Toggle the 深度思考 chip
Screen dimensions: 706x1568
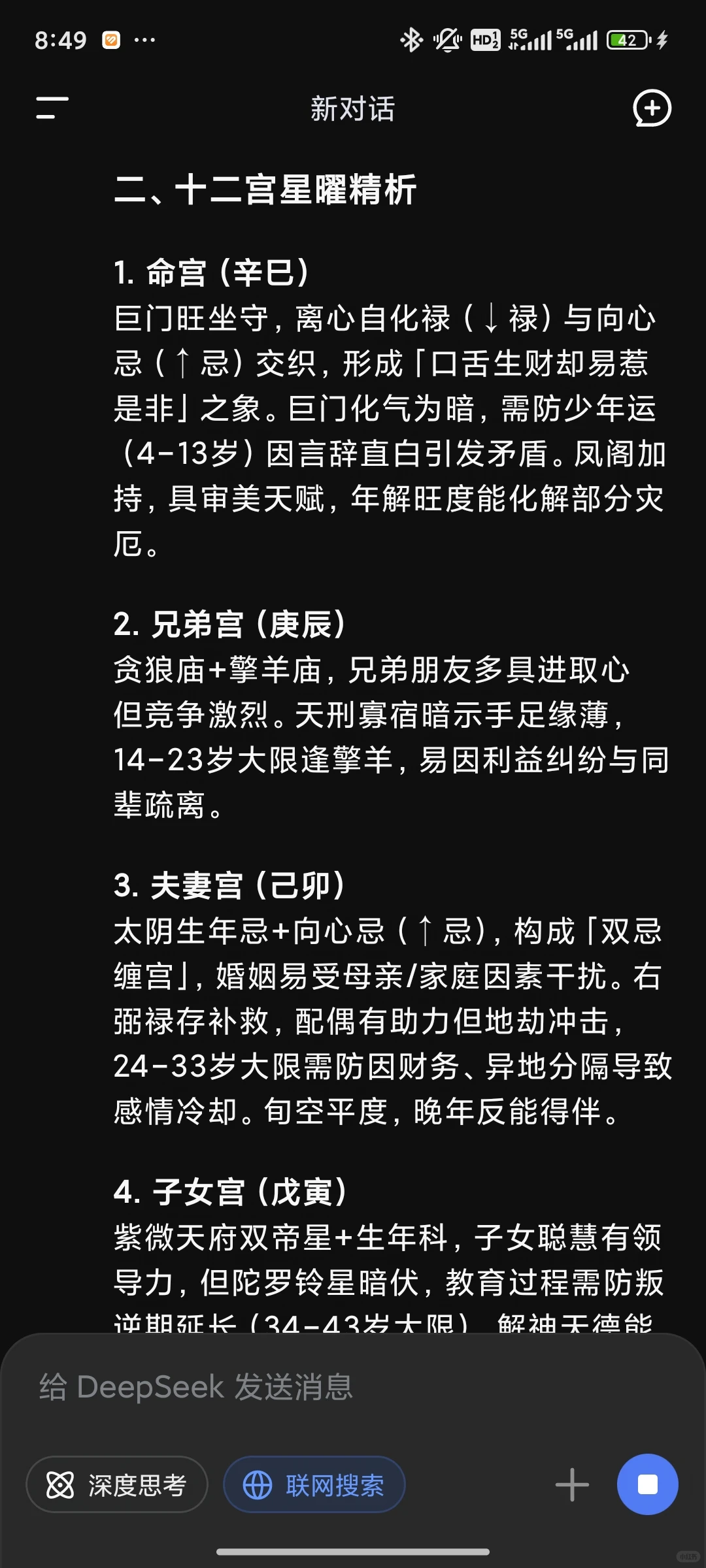pos(117,1485)
